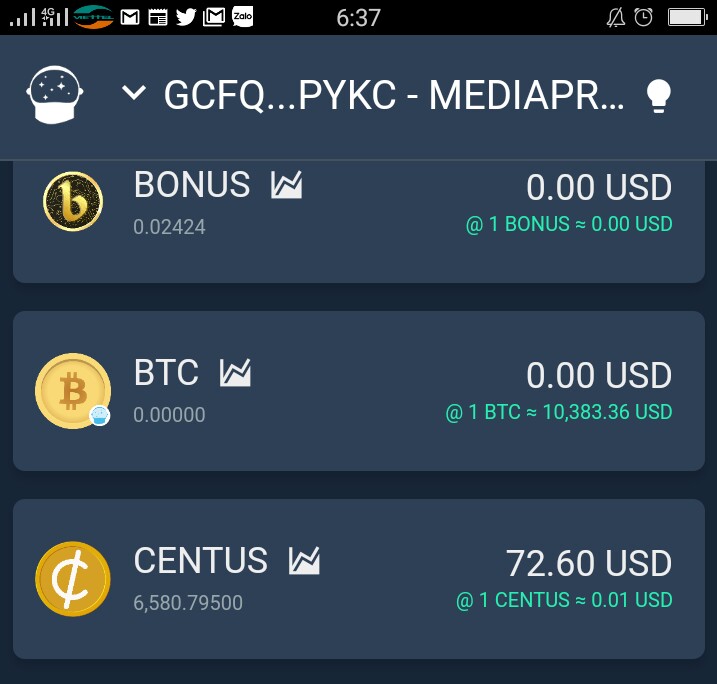The height and width of the screenshot is (684, 717).
Task: Open the astronaut avatar menu
Action: pyautogui.click(x=54, y=96)
